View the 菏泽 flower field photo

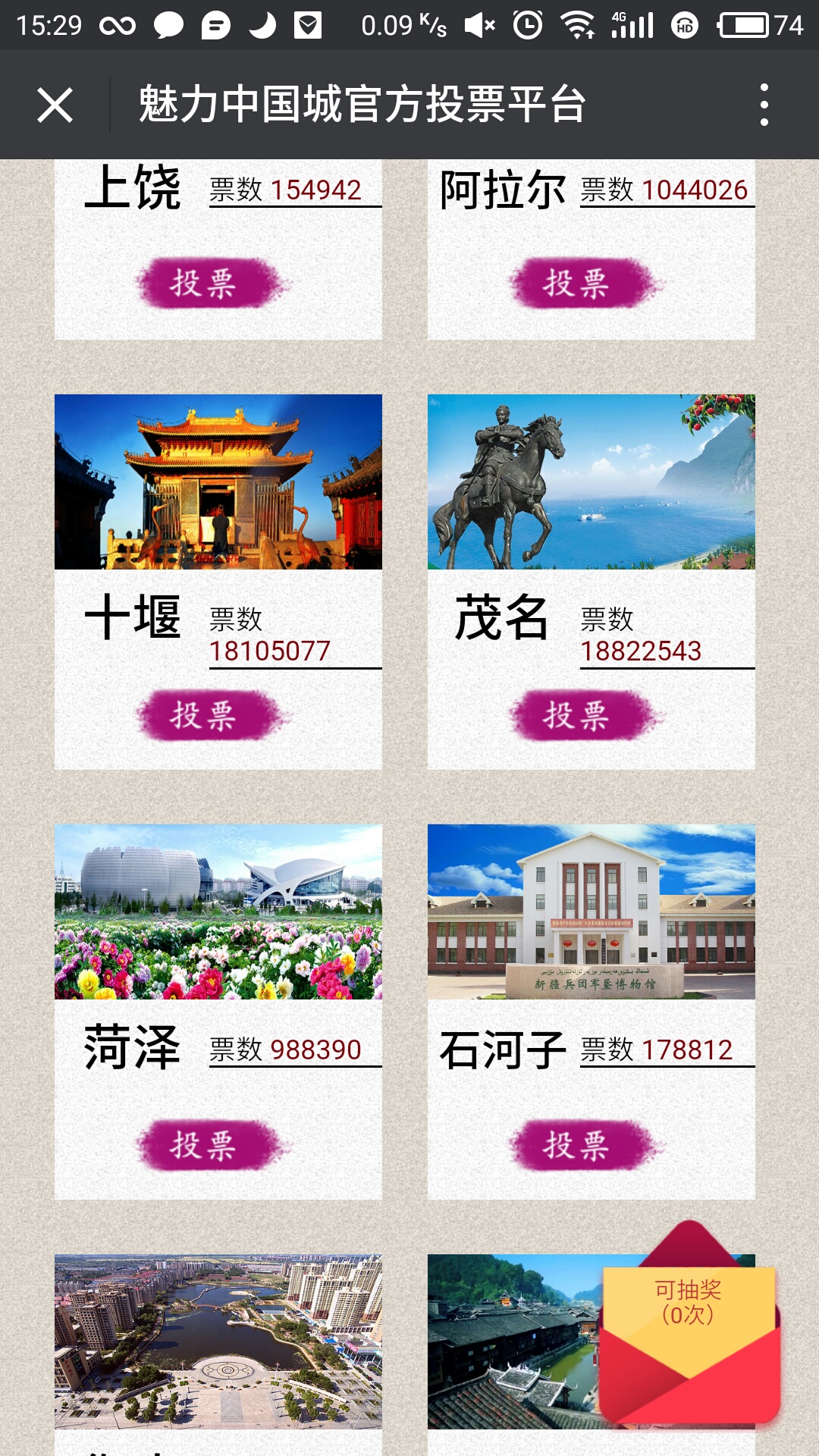(218, 912)
